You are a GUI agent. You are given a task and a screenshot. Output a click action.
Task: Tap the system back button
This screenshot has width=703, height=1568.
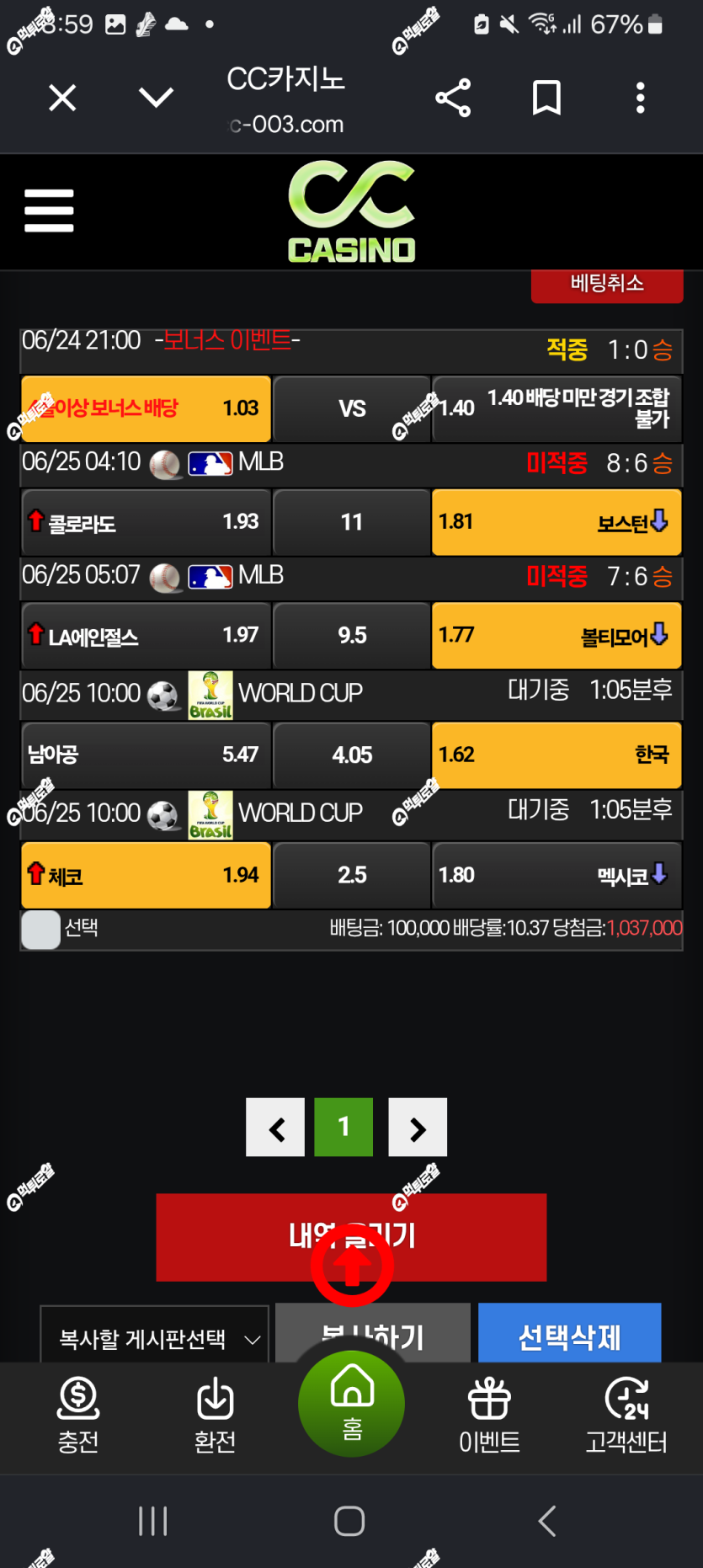tap(547, 1521)
